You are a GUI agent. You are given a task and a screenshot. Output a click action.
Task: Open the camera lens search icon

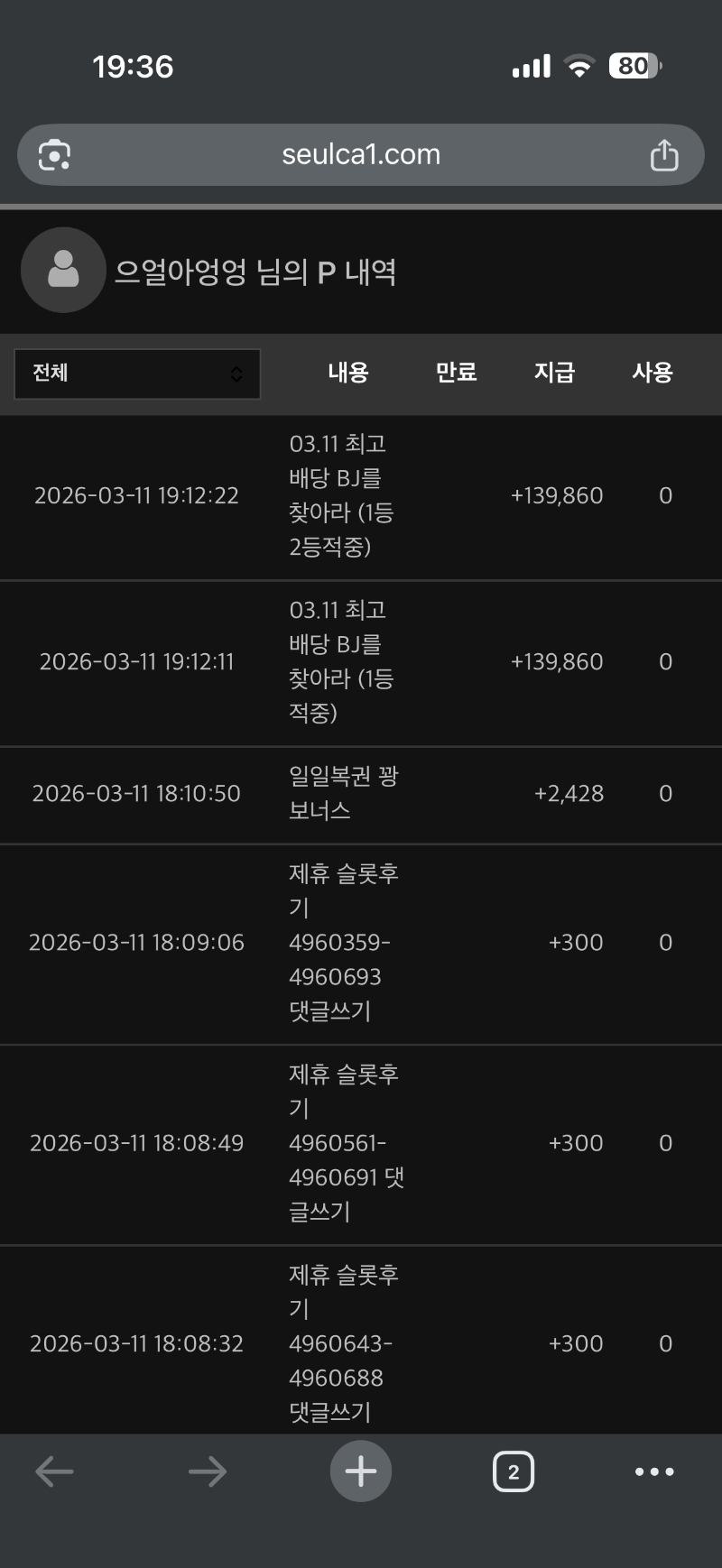click(54, 155)
